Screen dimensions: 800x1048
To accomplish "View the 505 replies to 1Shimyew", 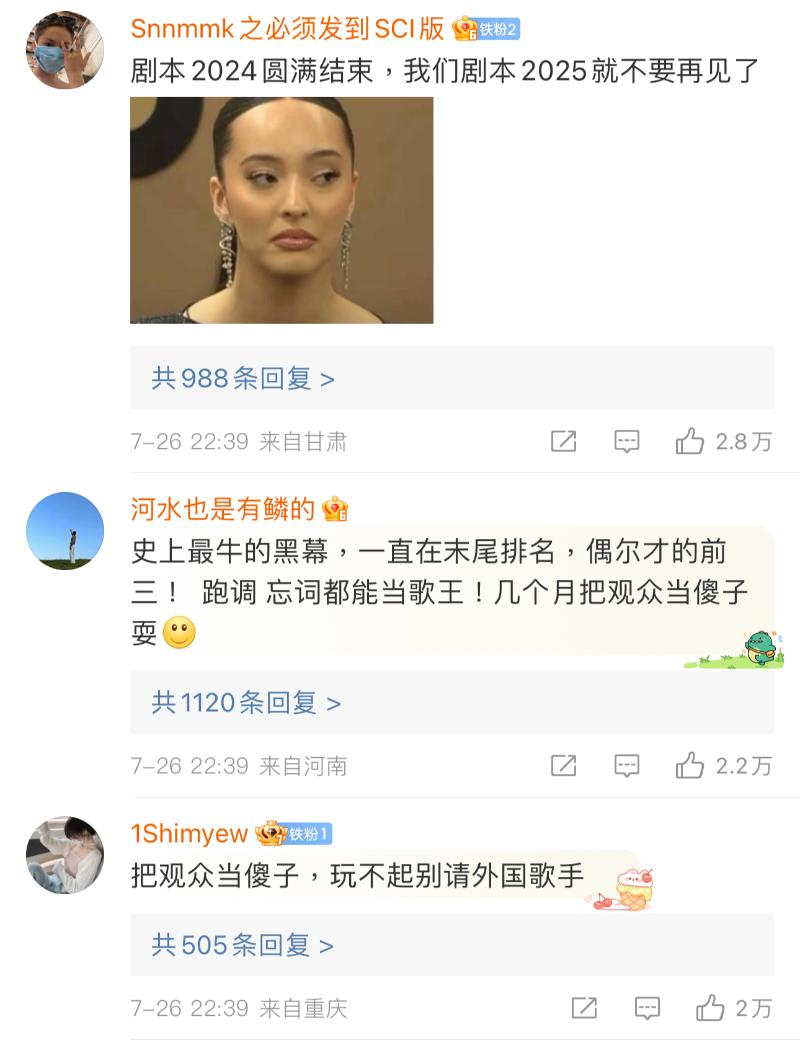I will [x=242, y=945].
